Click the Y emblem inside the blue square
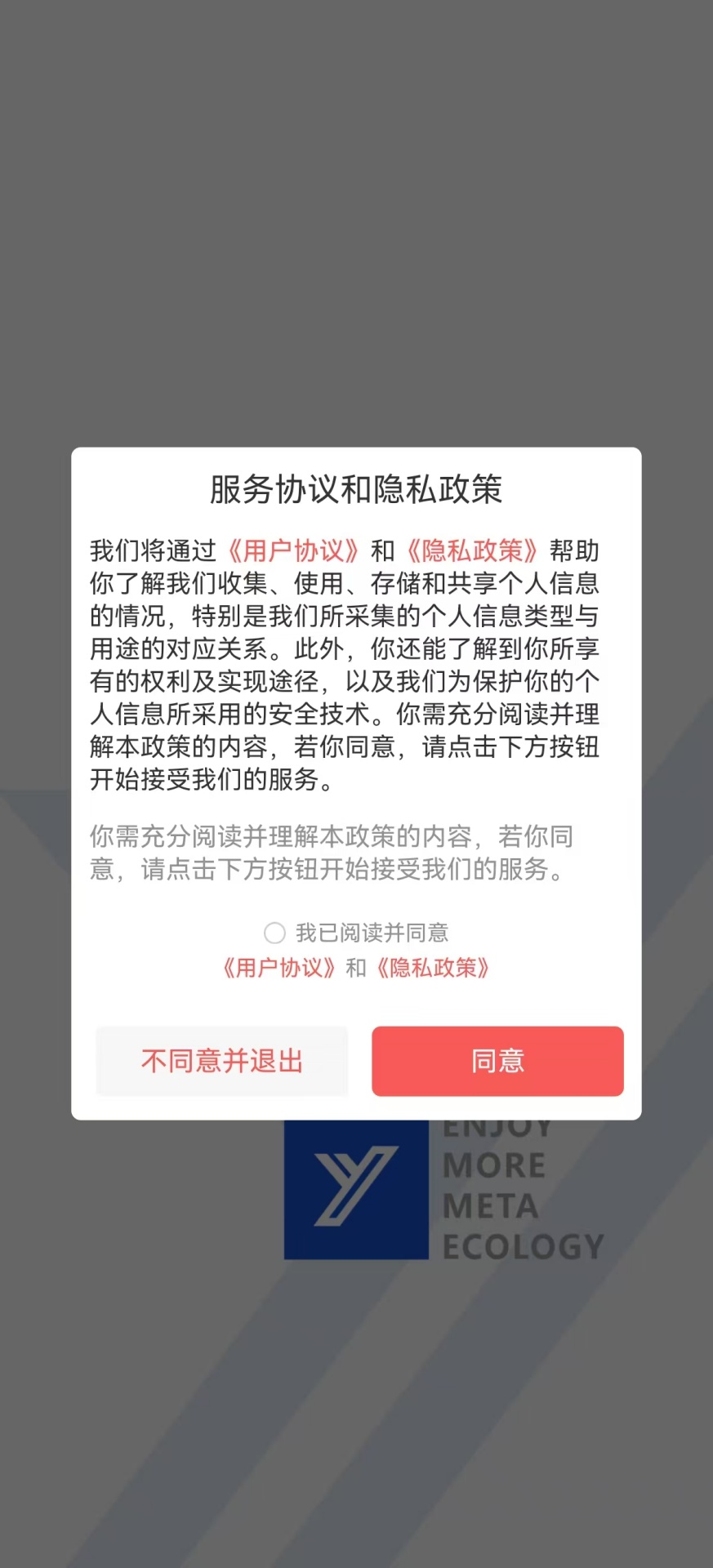The height and width of the screenshot is (1568, 713). click(355, 1189)
